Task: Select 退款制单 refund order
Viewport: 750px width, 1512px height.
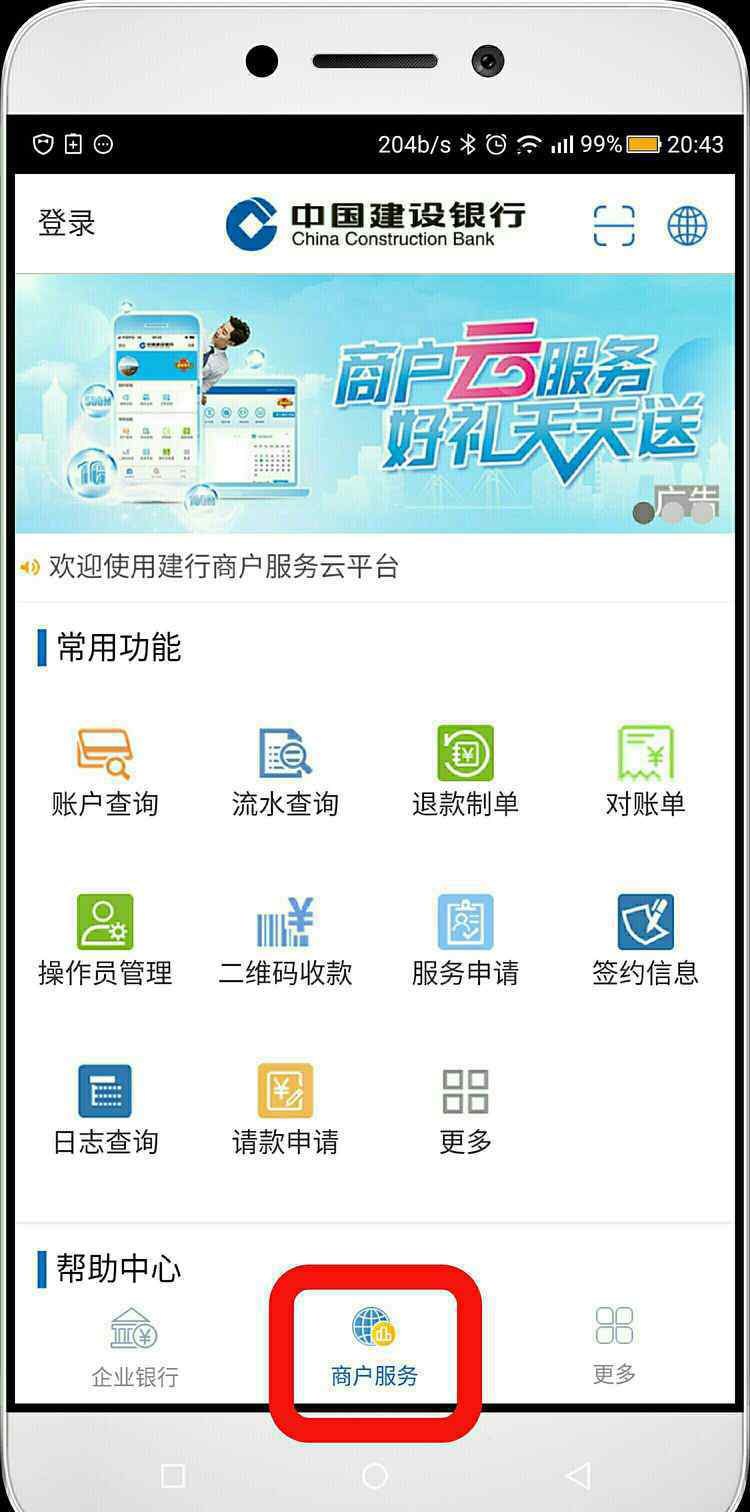Action: pos(465,772)
